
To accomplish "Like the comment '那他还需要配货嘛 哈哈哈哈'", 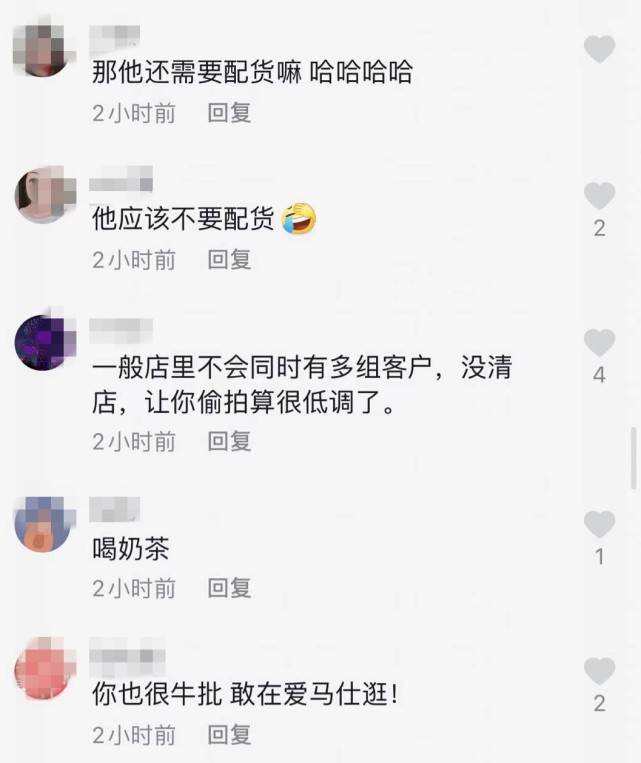I will (599, 48).
